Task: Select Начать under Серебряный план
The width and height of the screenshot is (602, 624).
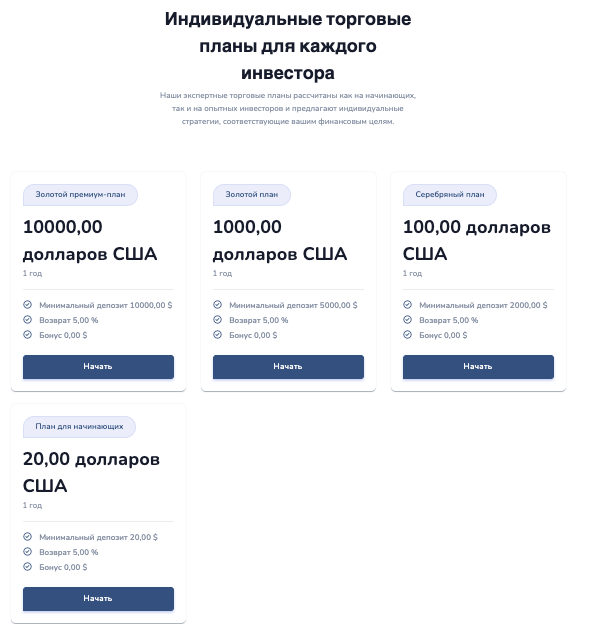Action: (478, 366)
